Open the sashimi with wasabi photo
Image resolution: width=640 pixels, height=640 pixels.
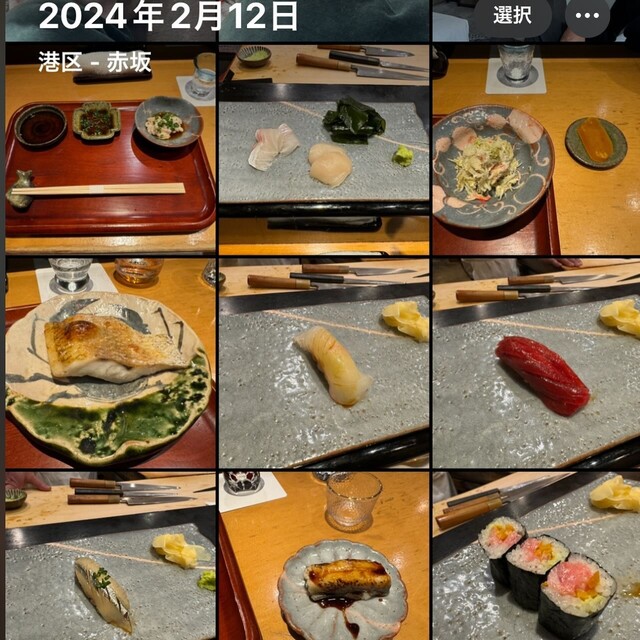(x=324, y=150)
